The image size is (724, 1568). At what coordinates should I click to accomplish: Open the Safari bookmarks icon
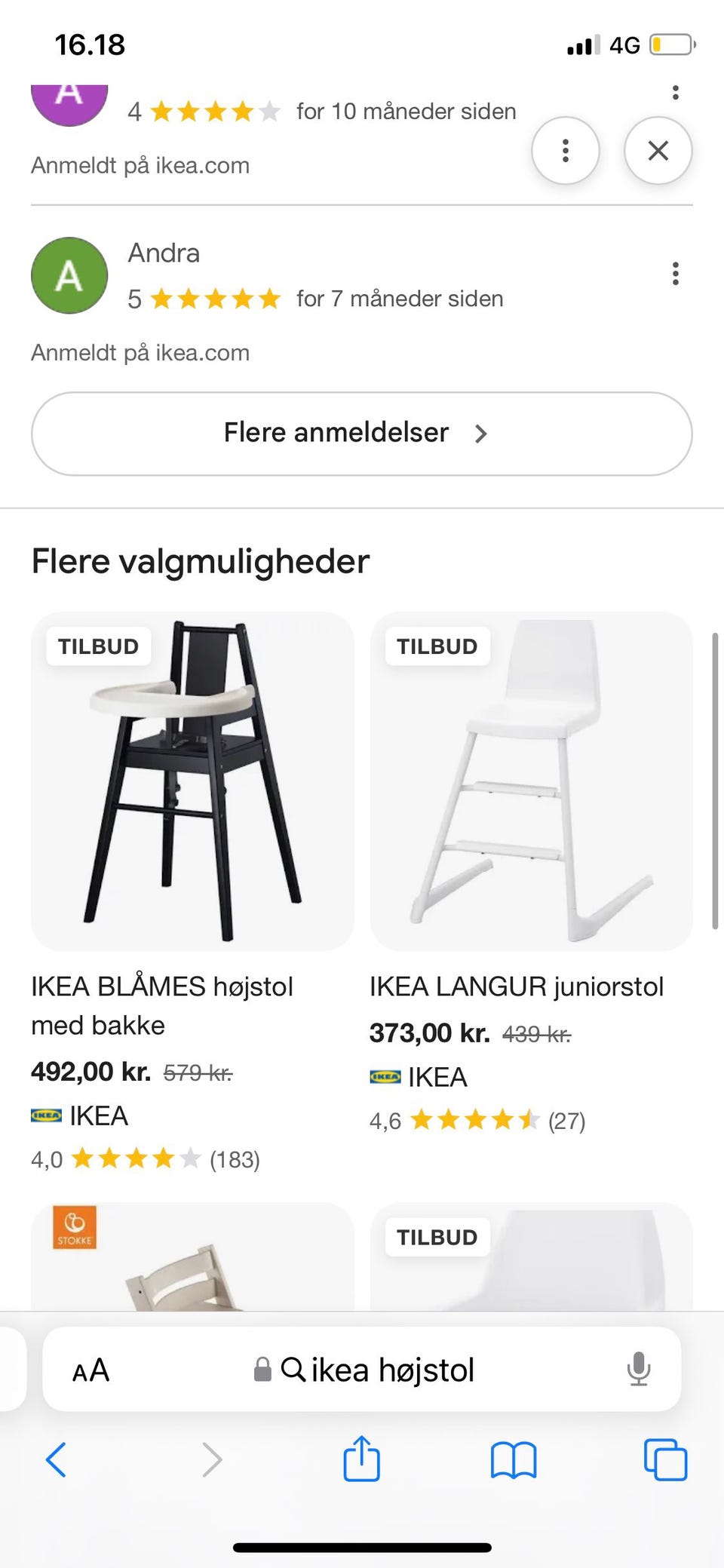[513, 1459]
